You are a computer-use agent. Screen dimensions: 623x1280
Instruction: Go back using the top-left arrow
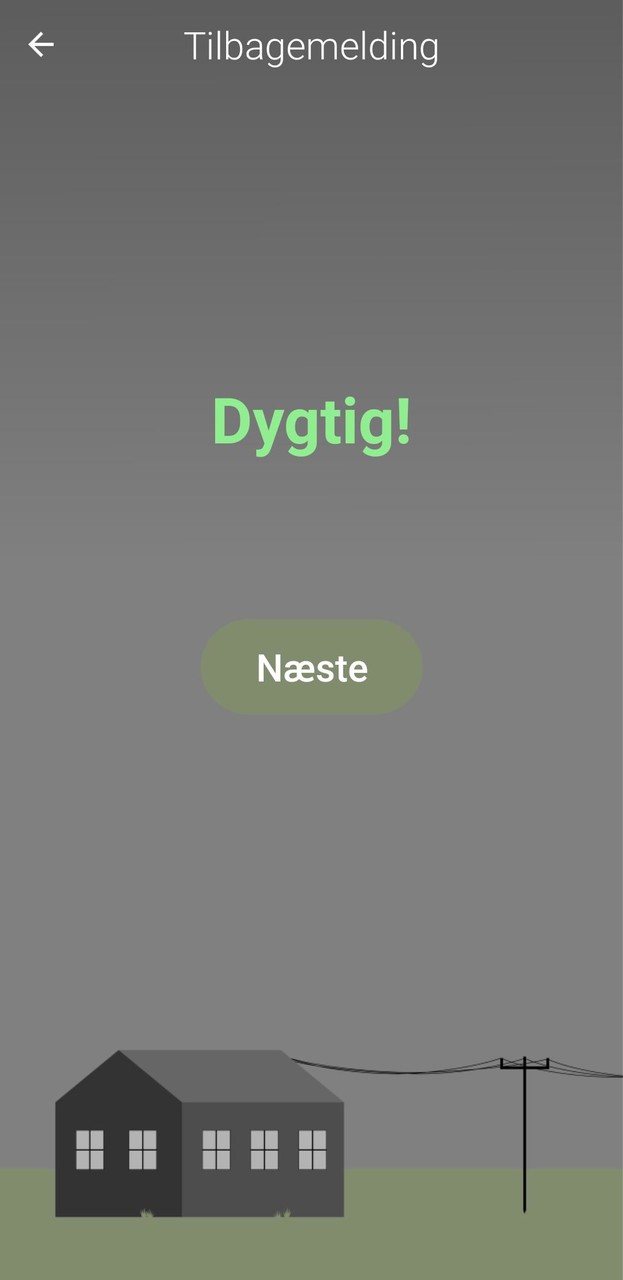[41, 45]
